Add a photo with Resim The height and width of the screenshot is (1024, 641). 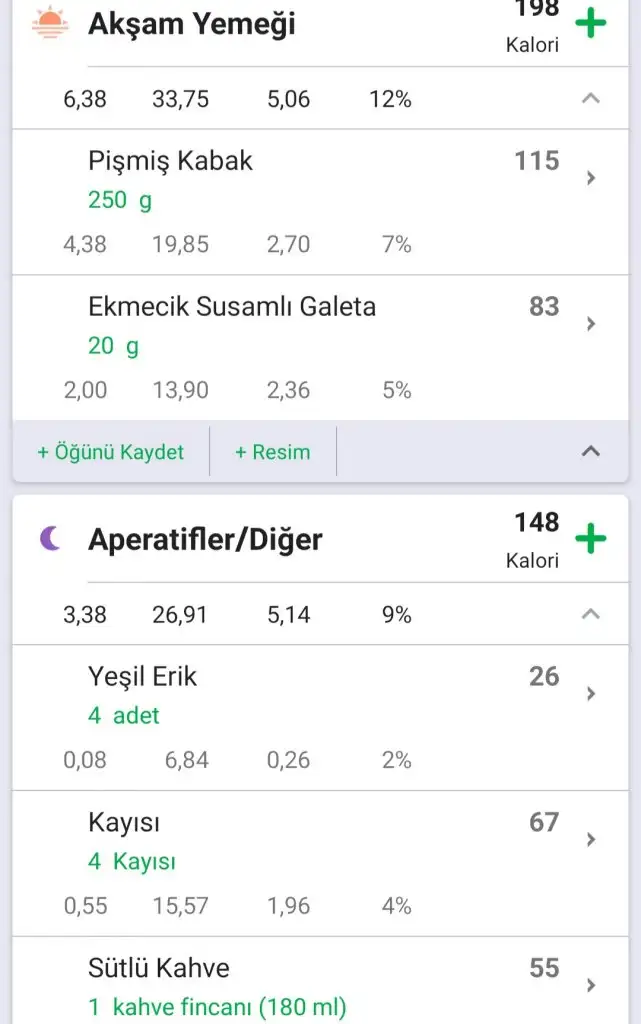(x=272, y=452)
